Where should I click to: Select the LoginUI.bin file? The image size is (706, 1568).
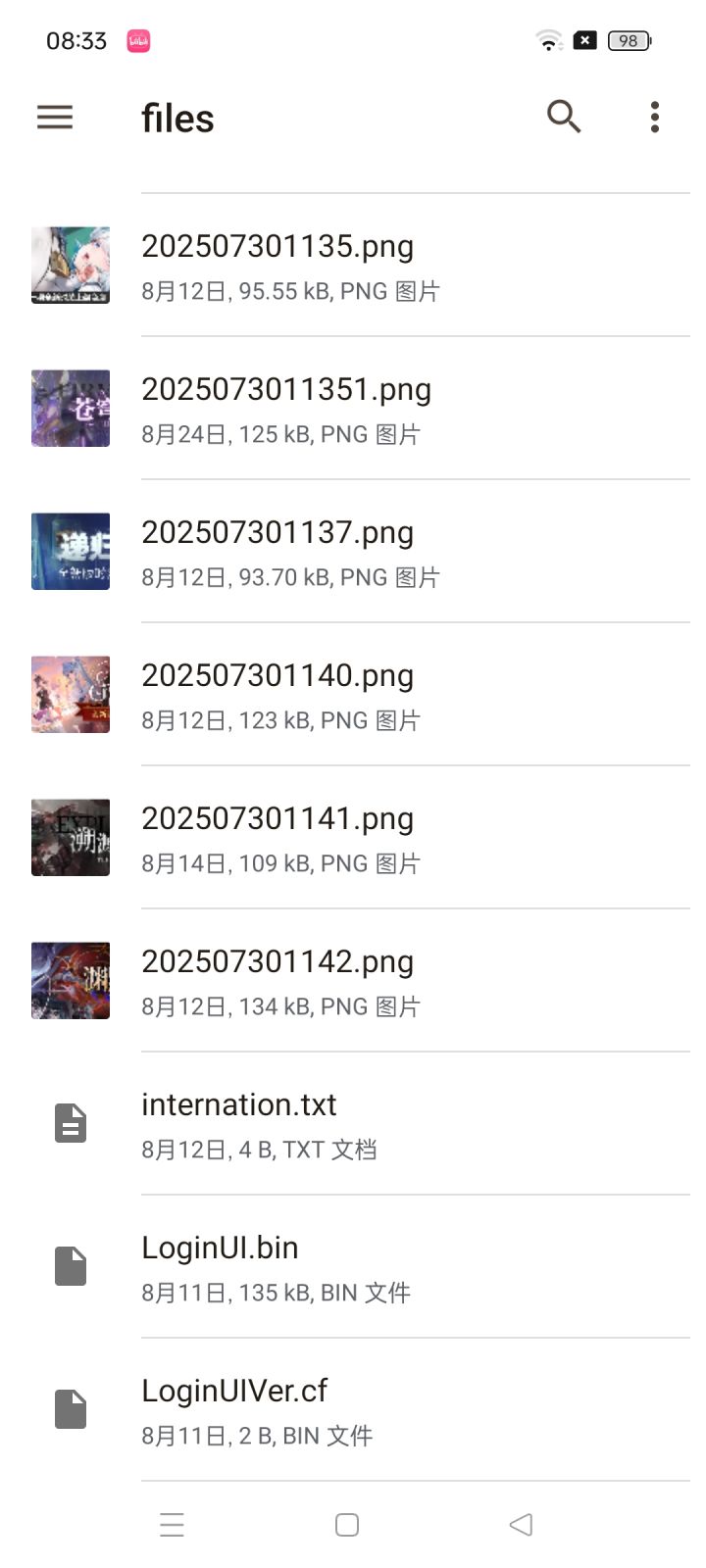pyautogui.click(x=353, y=1267)
